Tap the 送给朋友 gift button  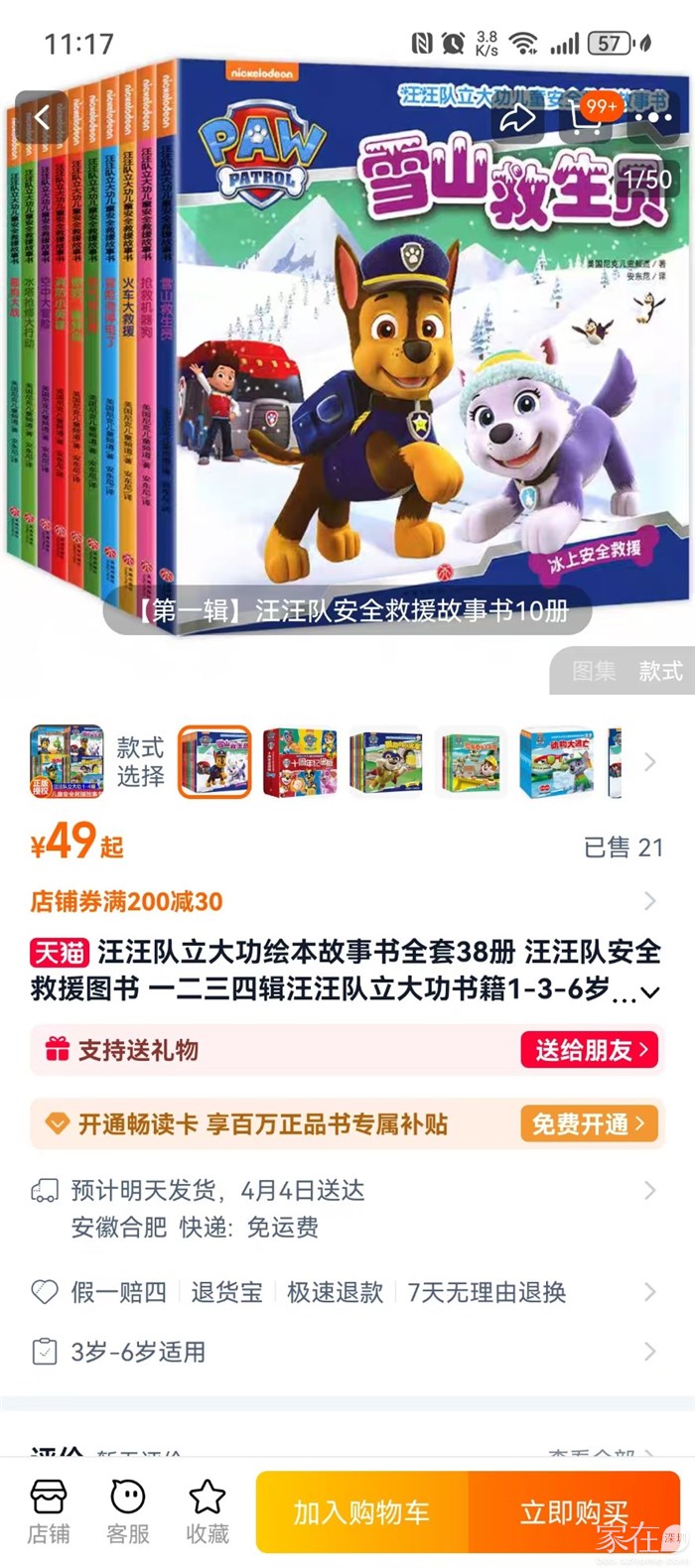[590, 1050]
